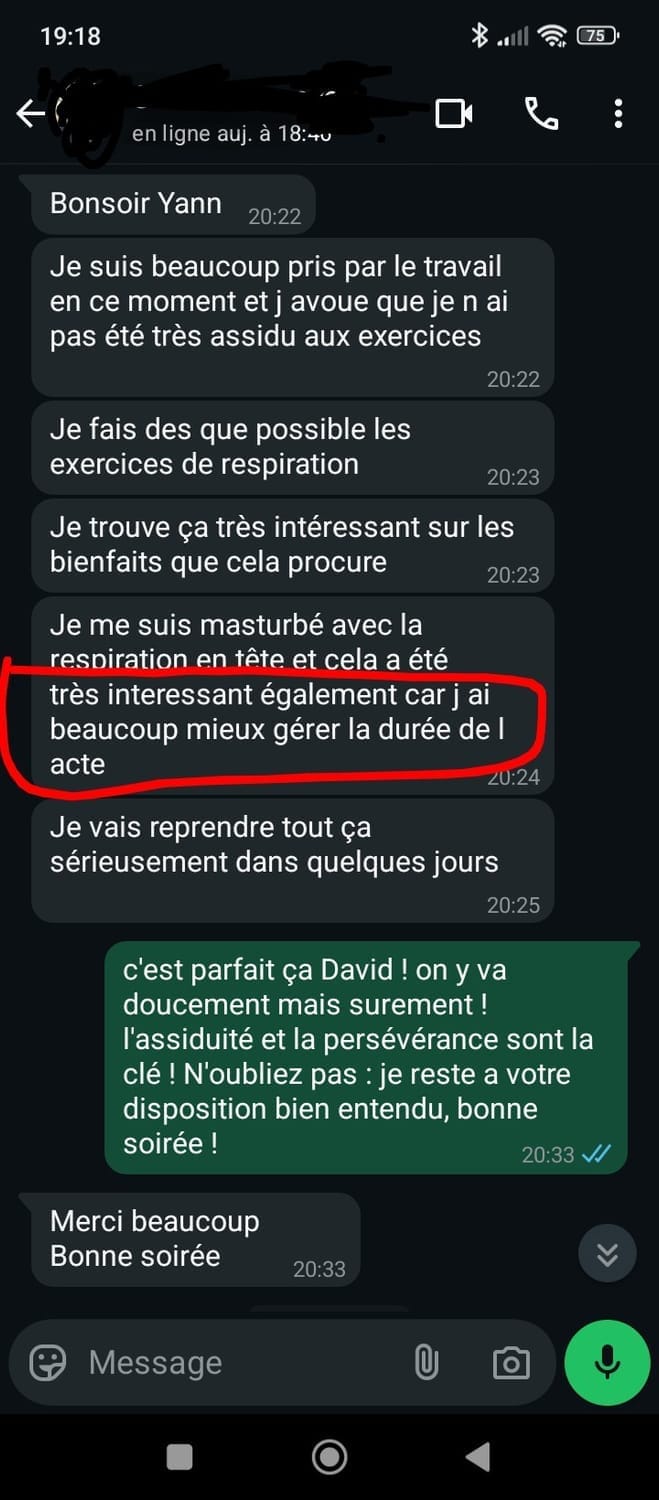Jump to latest messages with down arrows
The width and height of the screenshot is (659, 1500).
point(607,1253)
